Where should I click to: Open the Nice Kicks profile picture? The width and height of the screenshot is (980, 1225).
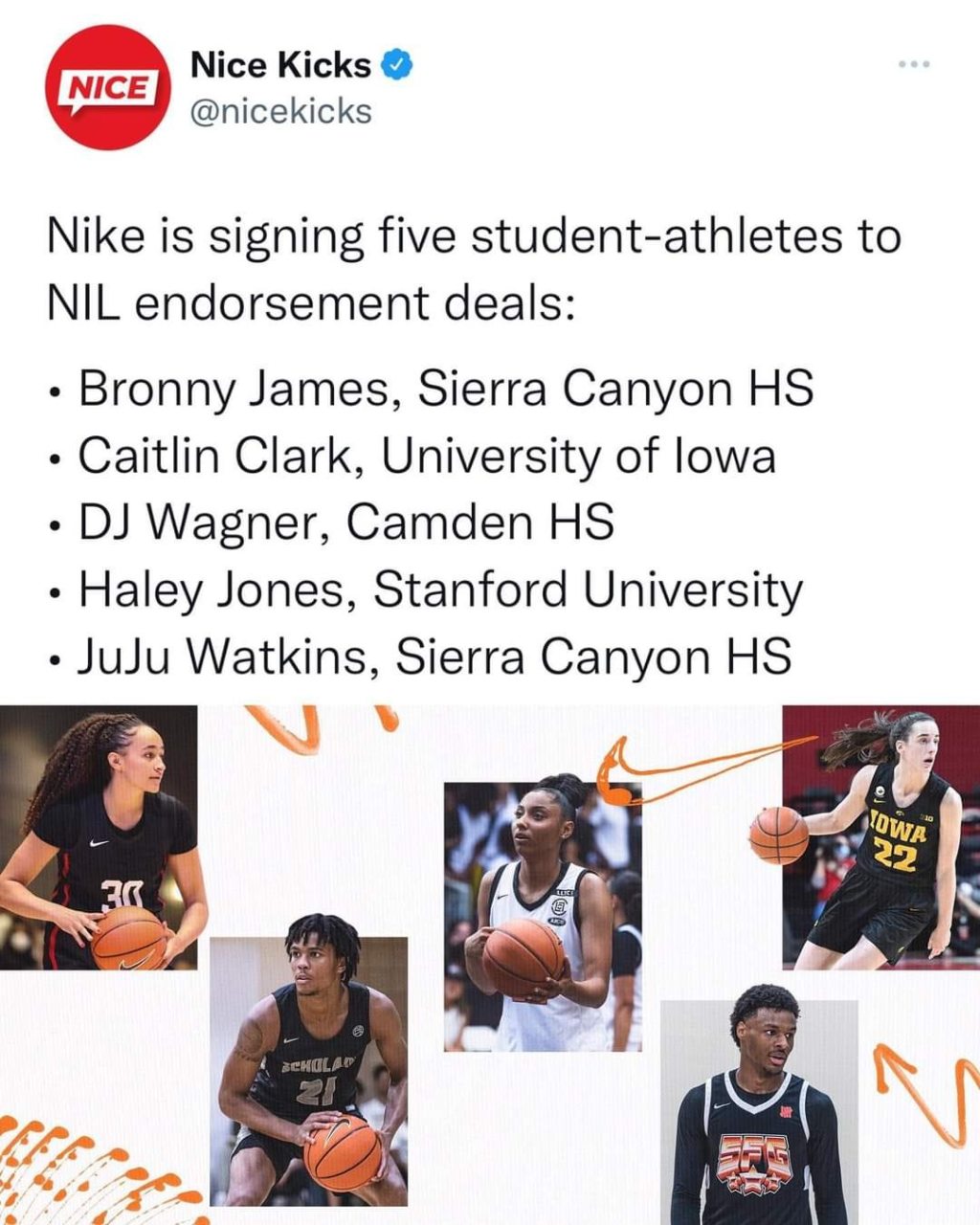(x=107, y=88)
